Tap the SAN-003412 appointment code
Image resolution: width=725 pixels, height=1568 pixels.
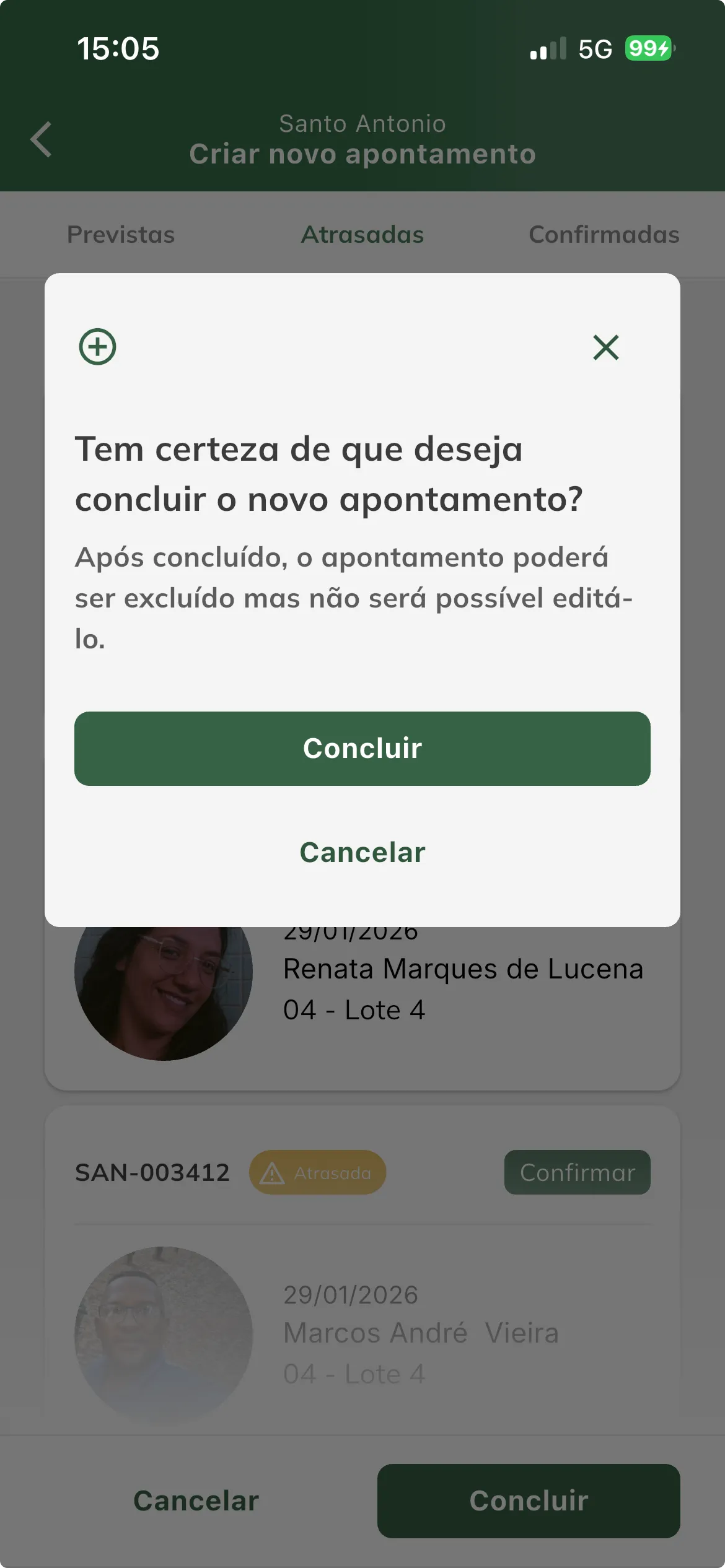click(x=153, y=1172)
